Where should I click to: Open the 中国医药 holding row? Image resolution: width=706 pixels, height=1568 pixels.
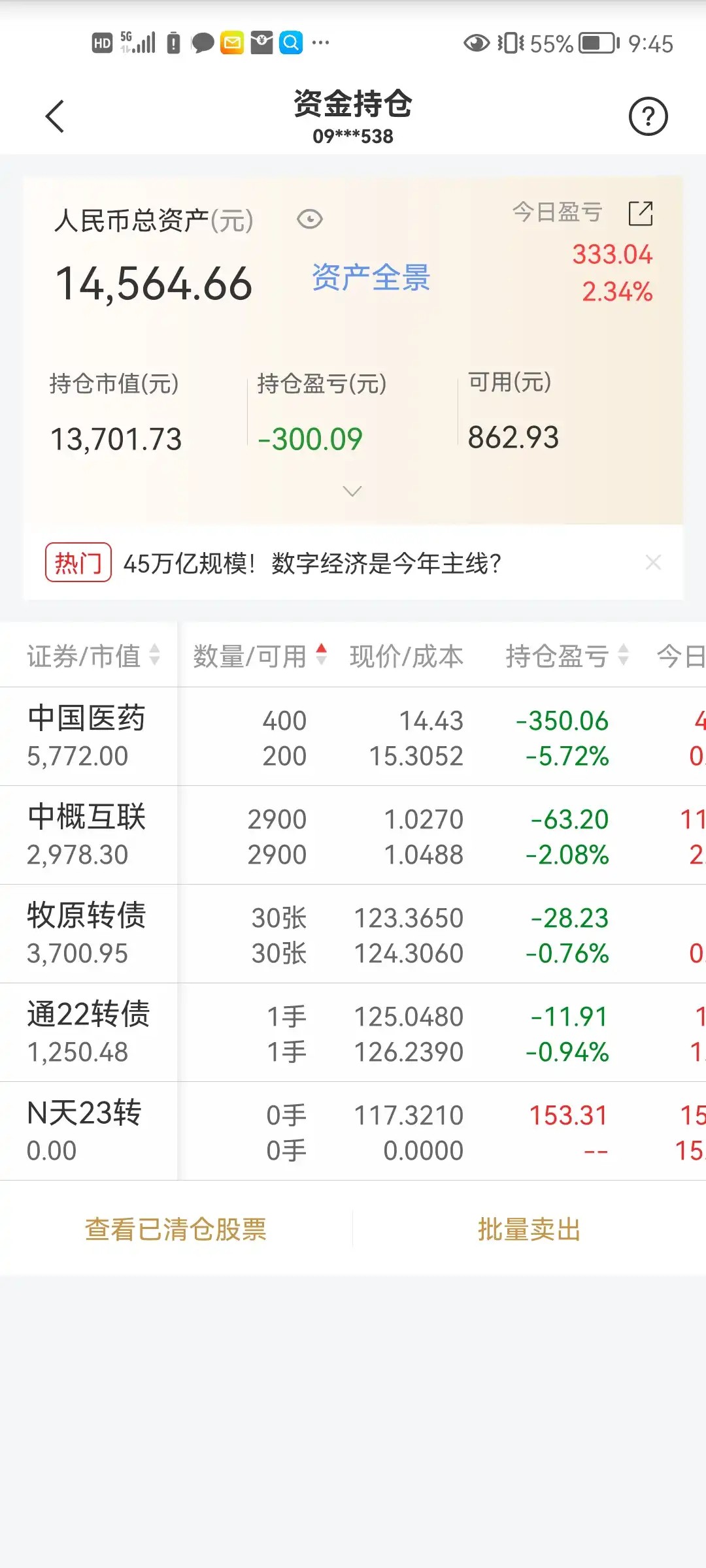pyautogui.click(x=353, y=737)
